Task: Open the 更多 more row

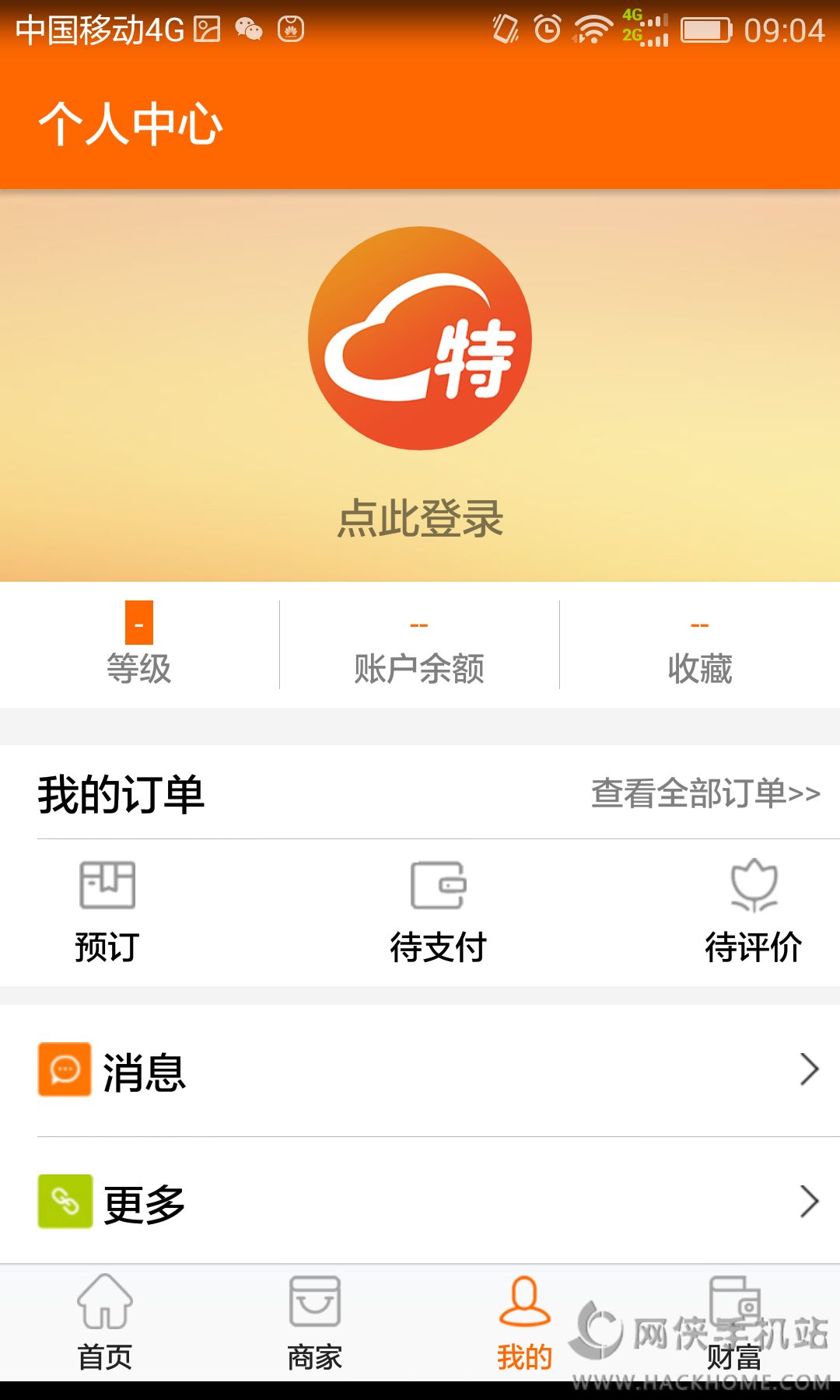Action: coord(420,1202)
